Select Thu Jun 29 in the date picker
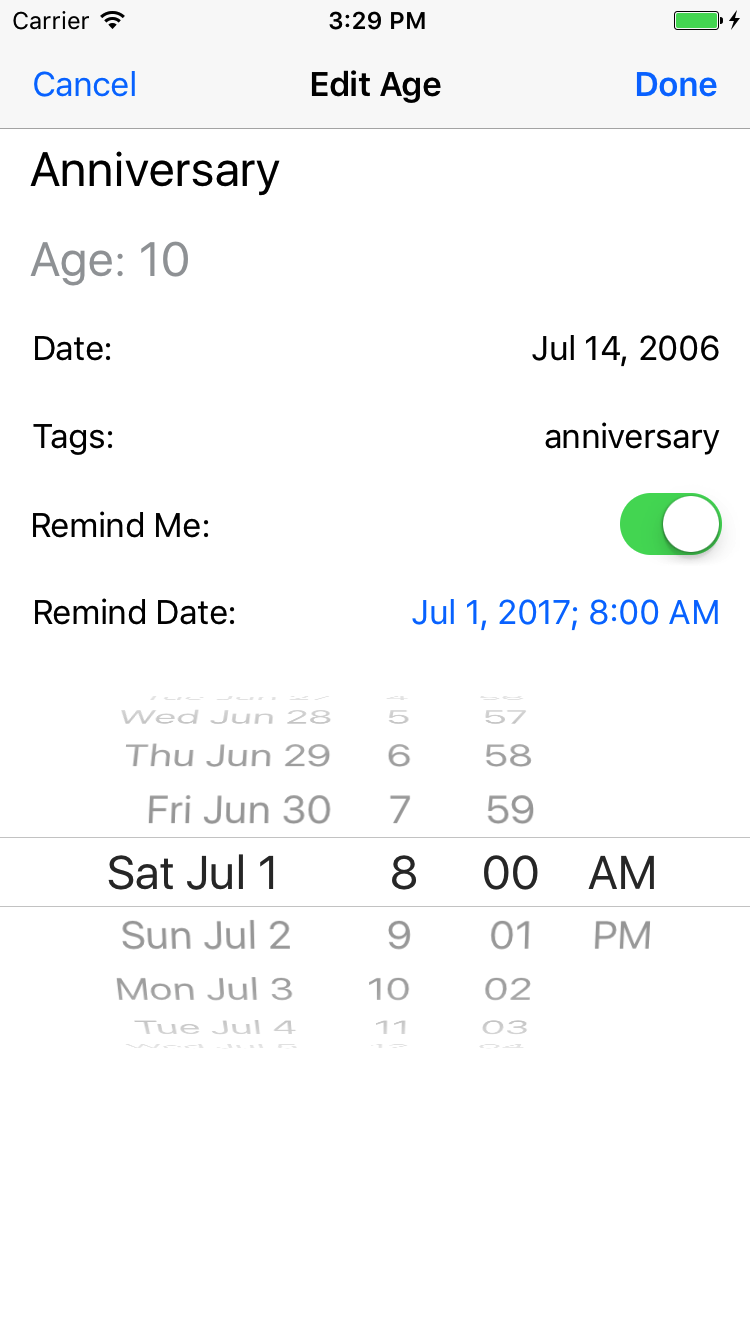The image size is (750, 1334). tap(228, 756)
